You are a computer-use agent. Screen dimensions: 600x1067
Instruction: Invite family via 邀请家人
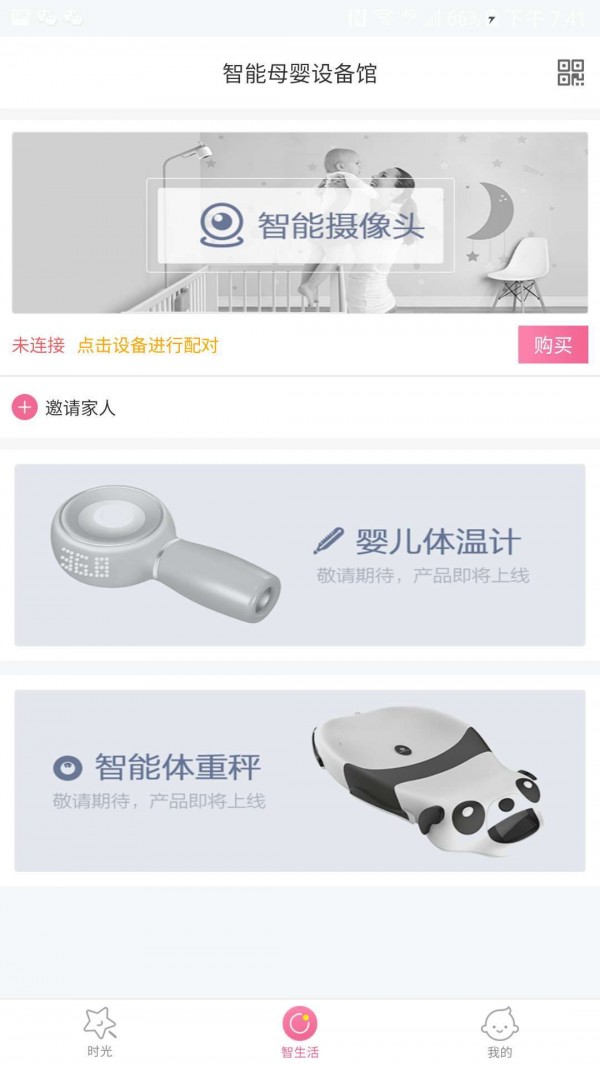click(64, 408)
